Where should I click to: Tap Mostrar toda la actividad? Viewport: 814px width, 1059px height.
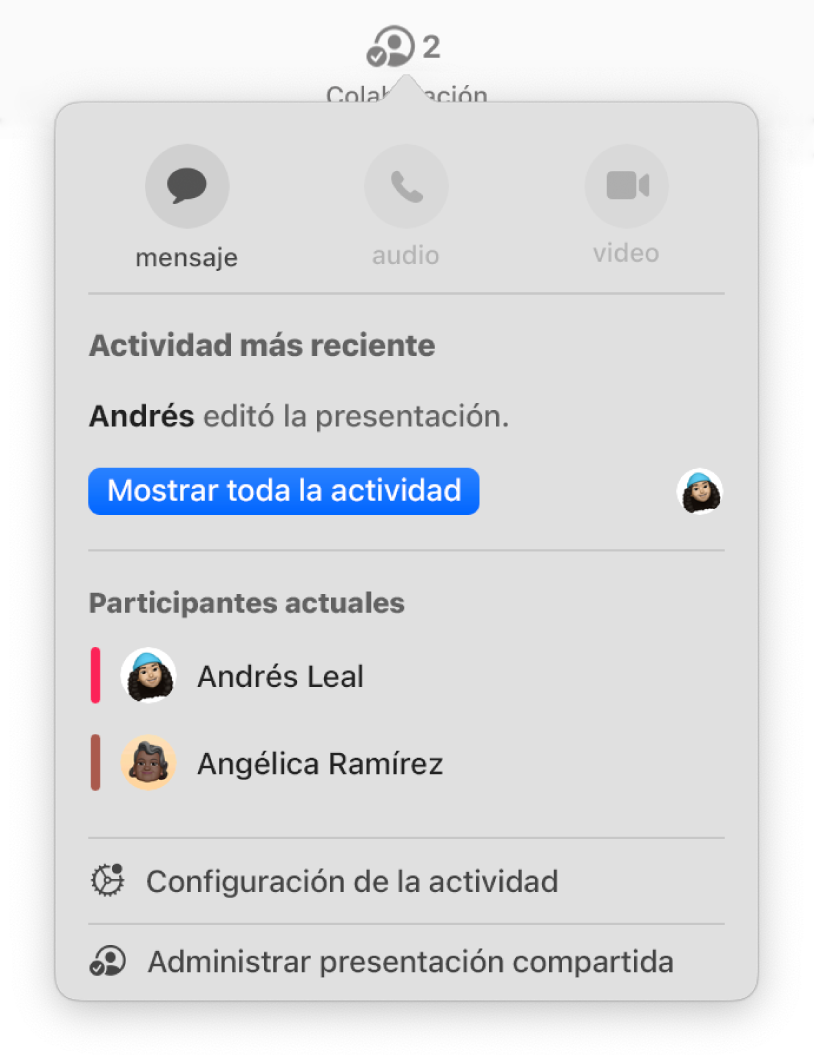click(284, 491)
